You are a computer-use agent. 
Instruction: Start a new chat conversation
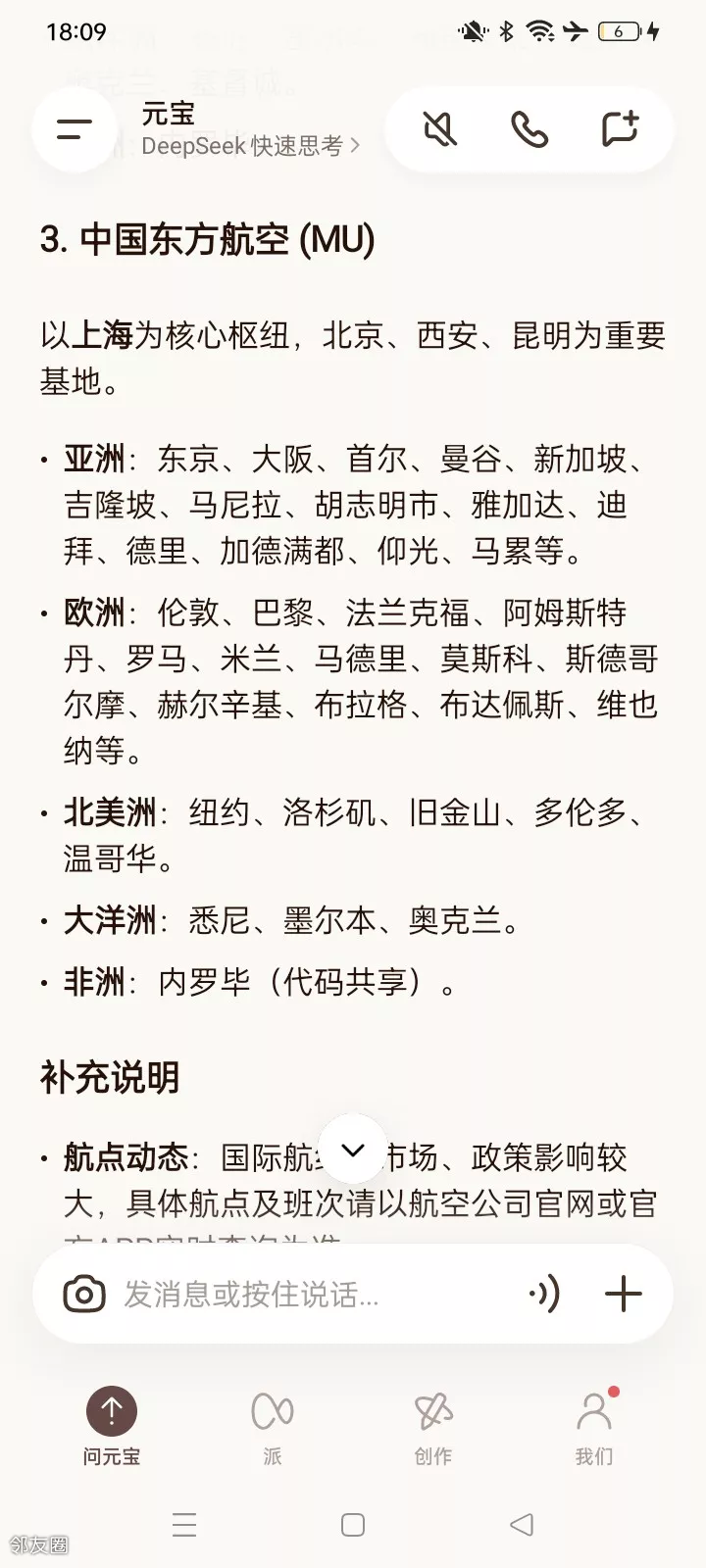coord(620,129)
